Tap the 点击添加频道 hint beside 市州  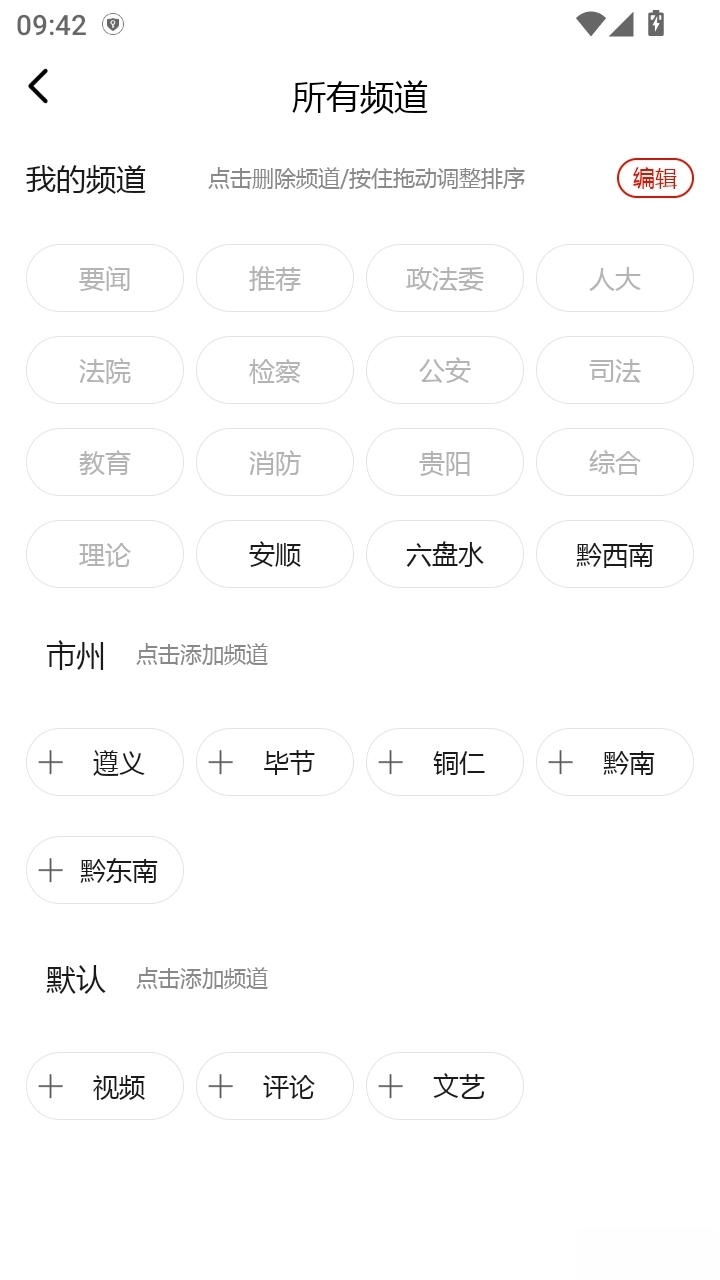[x=202, y=655]
